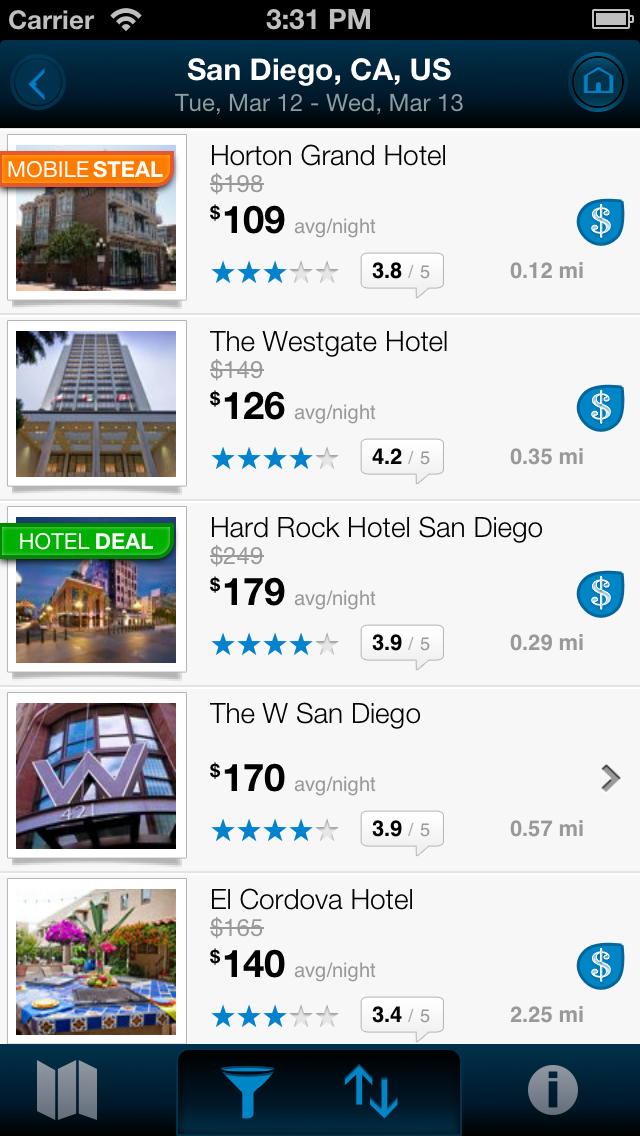640x1136 pixels.
Task: Show the info button details
Action: click(553, 1090)
